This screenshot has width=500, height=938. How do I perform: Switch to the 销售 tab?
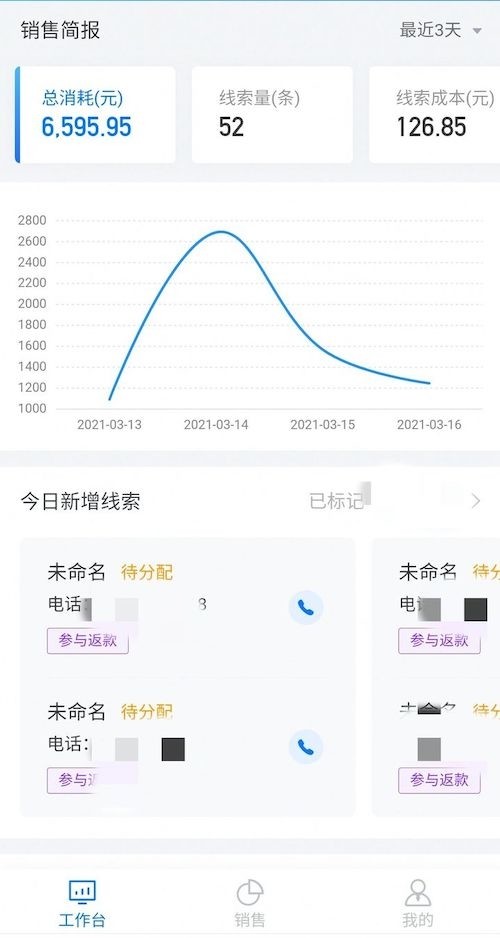[x=250, y=903]
